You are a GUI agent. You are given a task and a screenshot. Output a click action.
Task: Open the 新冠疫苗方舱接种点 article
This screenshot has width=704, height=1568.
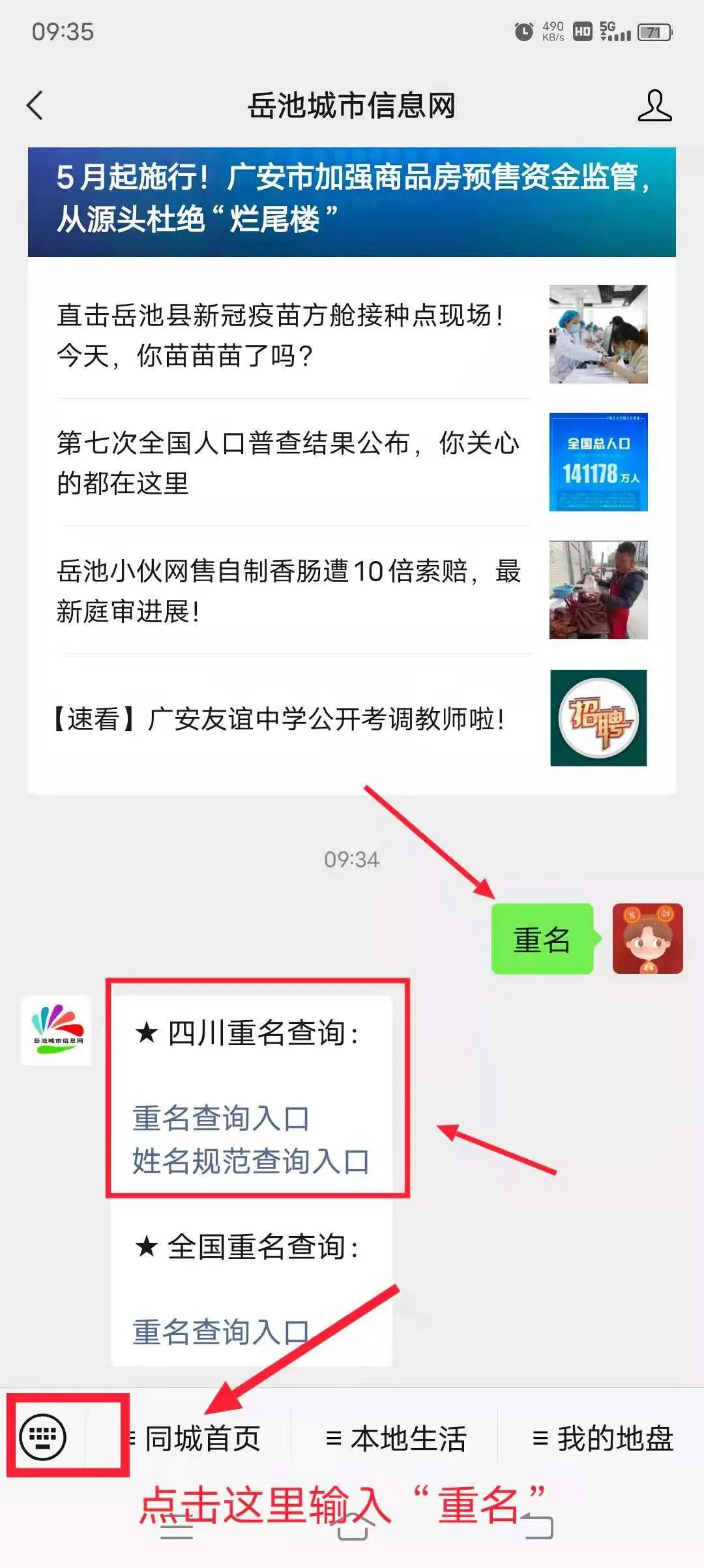pyautogui.click(x=351, y=335)
